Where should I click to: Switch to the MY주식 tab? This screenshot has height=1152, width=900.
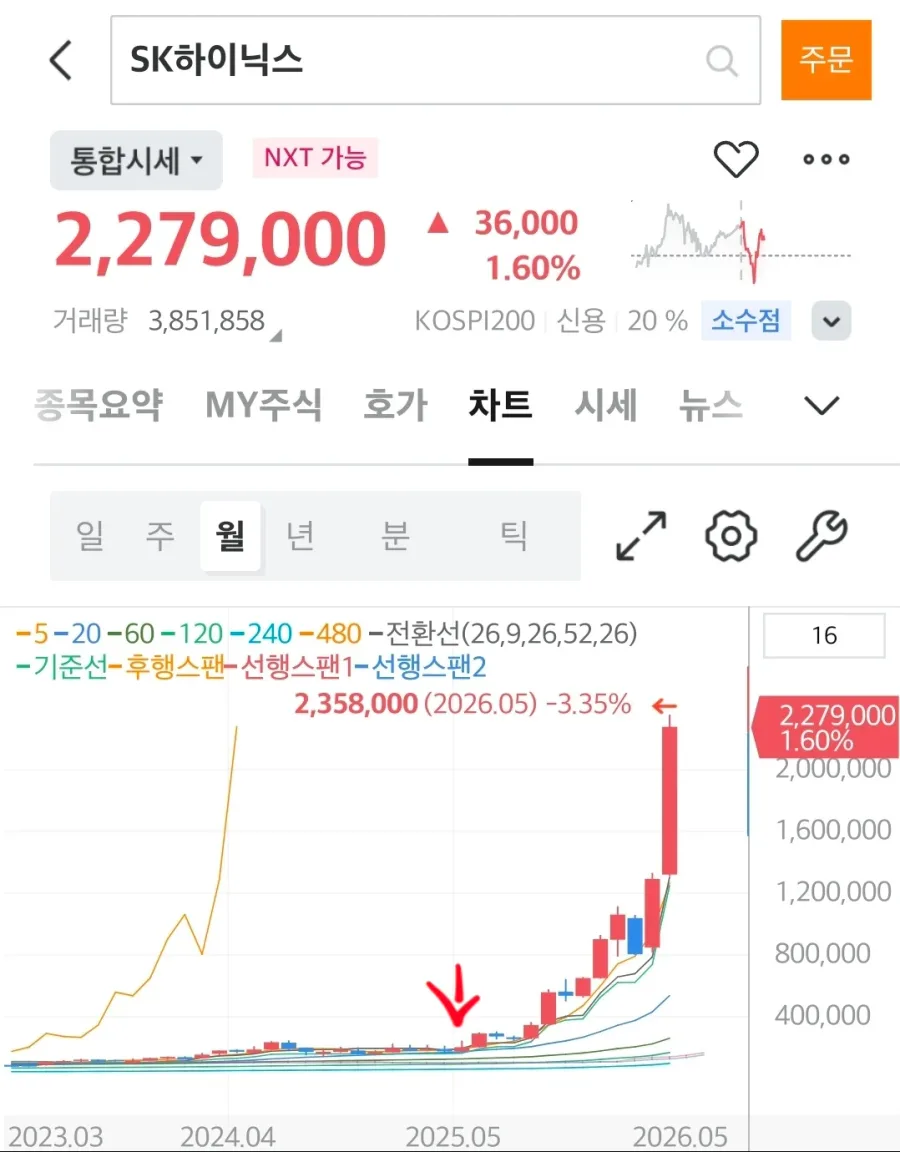pos(264,405)
